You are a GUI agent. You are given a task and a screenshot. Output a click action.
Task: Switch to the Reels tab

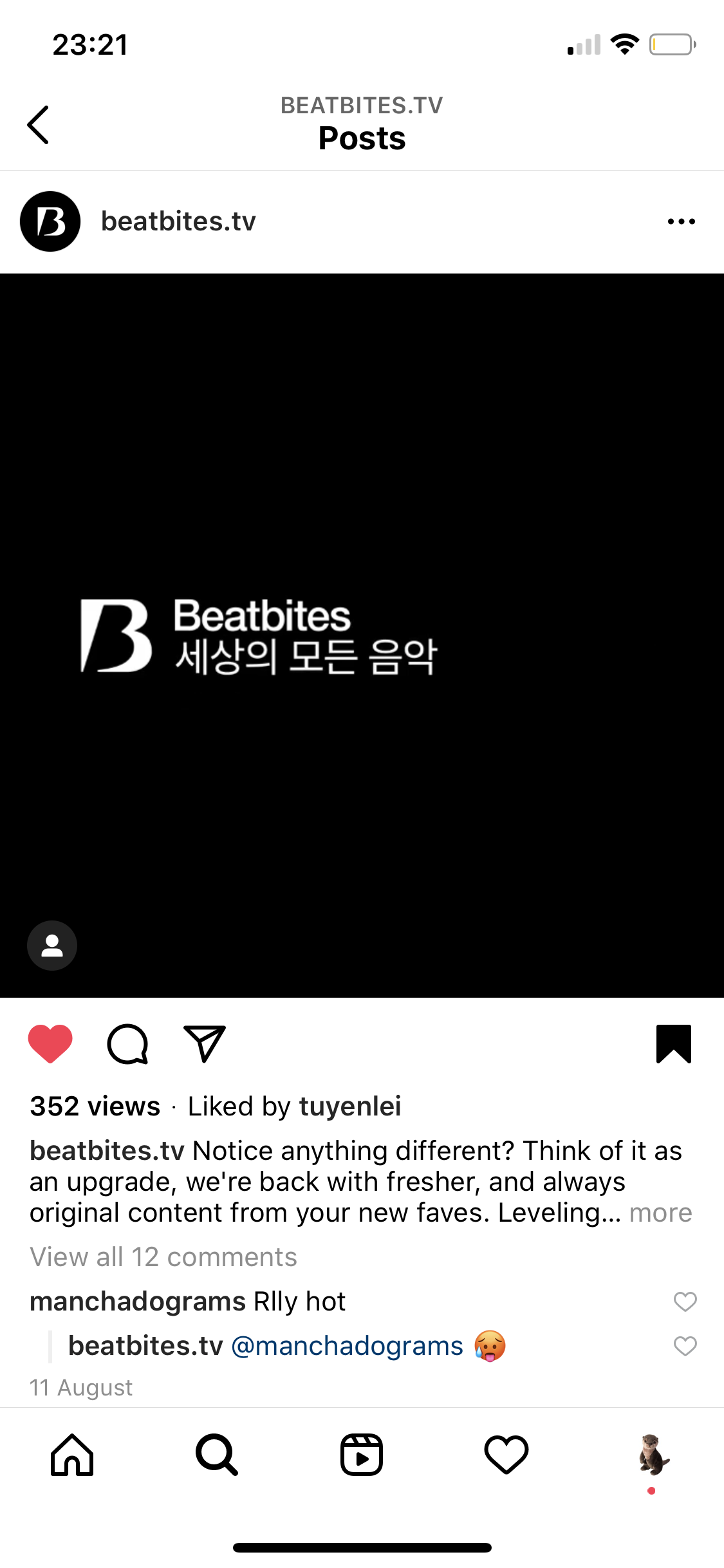(x=362, y=1455)
